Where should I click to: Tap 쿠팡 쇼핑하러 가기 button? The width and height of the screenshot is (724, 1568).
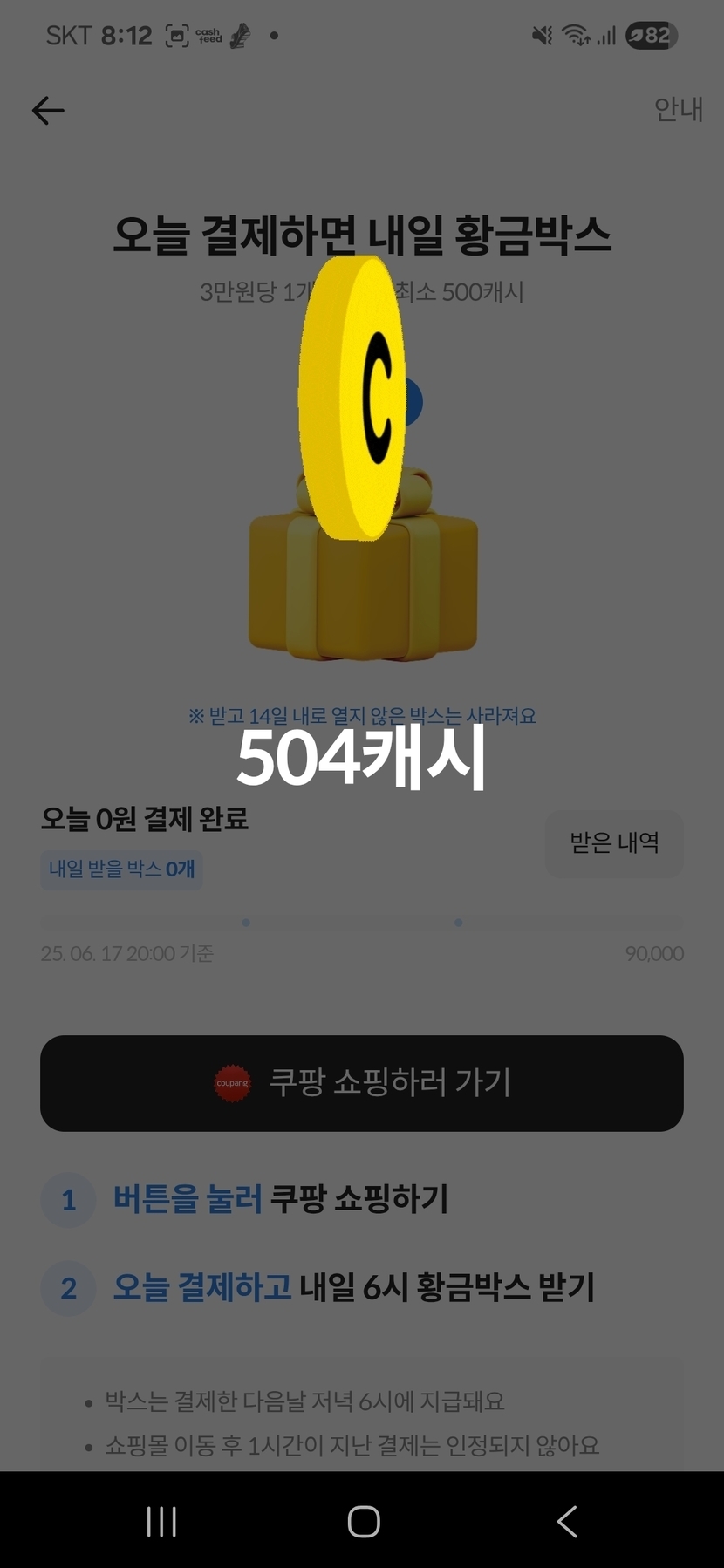[362, 1083]
